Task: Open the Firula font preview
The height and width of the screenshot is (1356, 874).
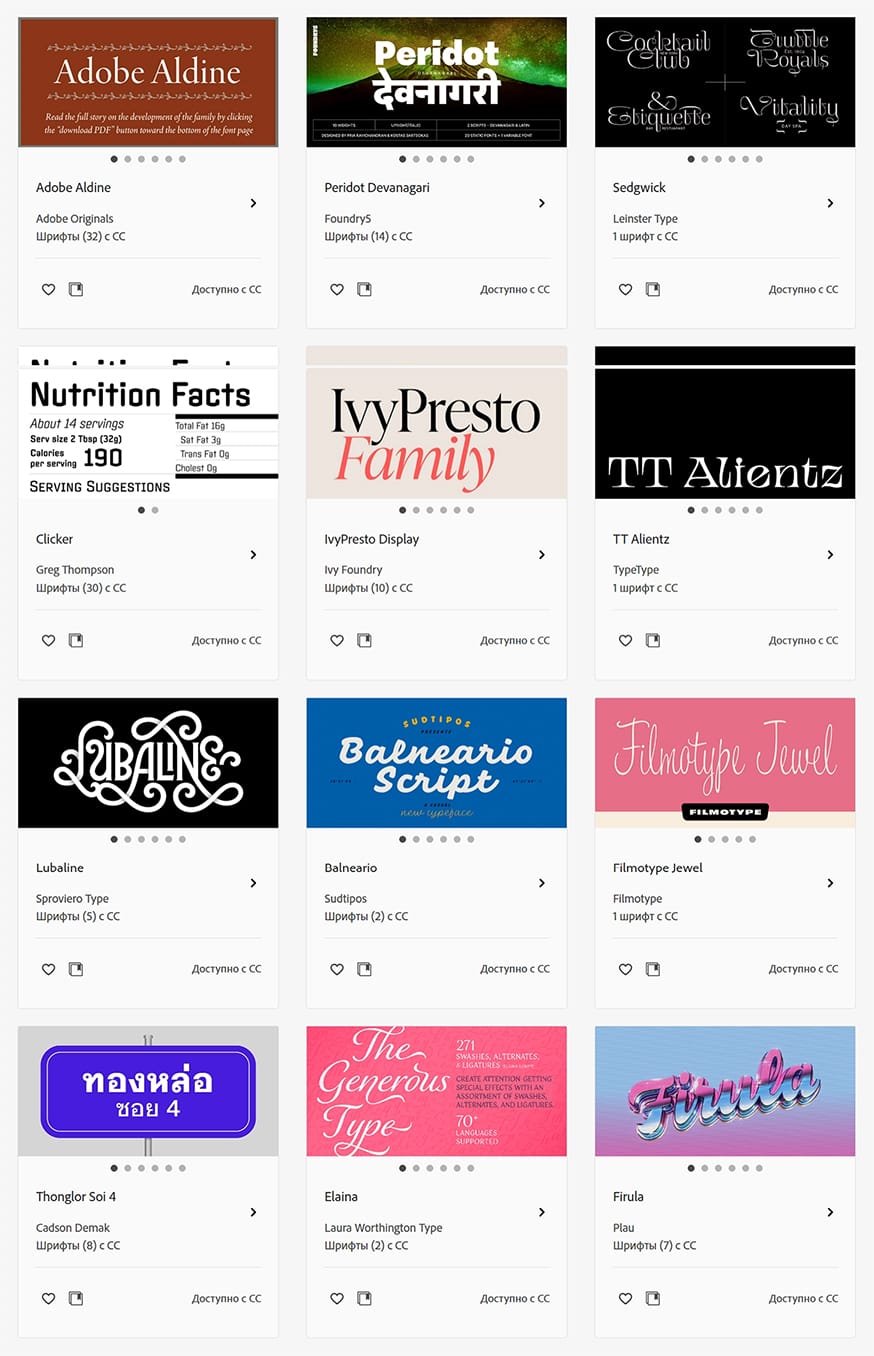Action: pos(724,1091)
